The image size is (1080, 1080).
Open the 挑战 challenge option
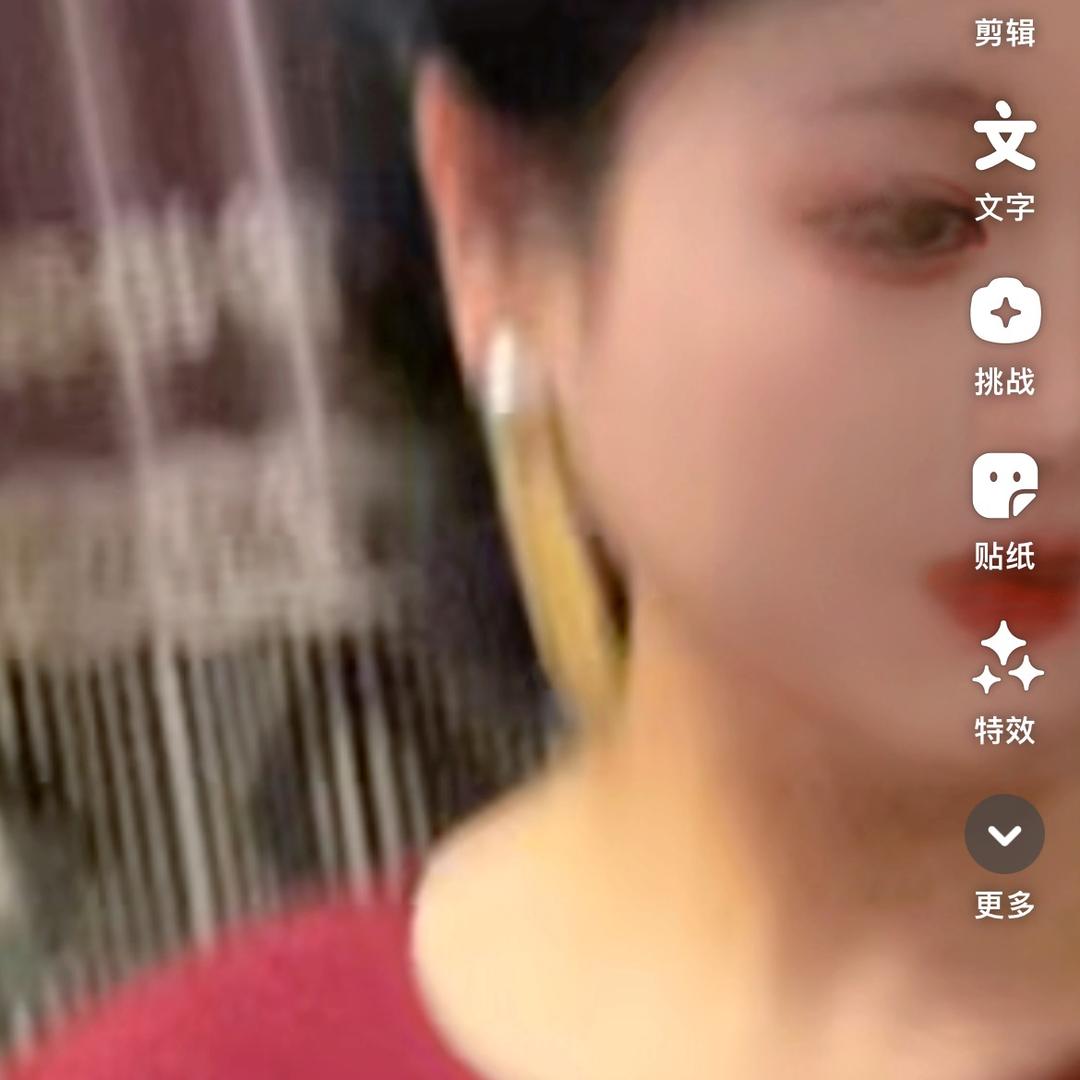click(x=1005, y=337)
